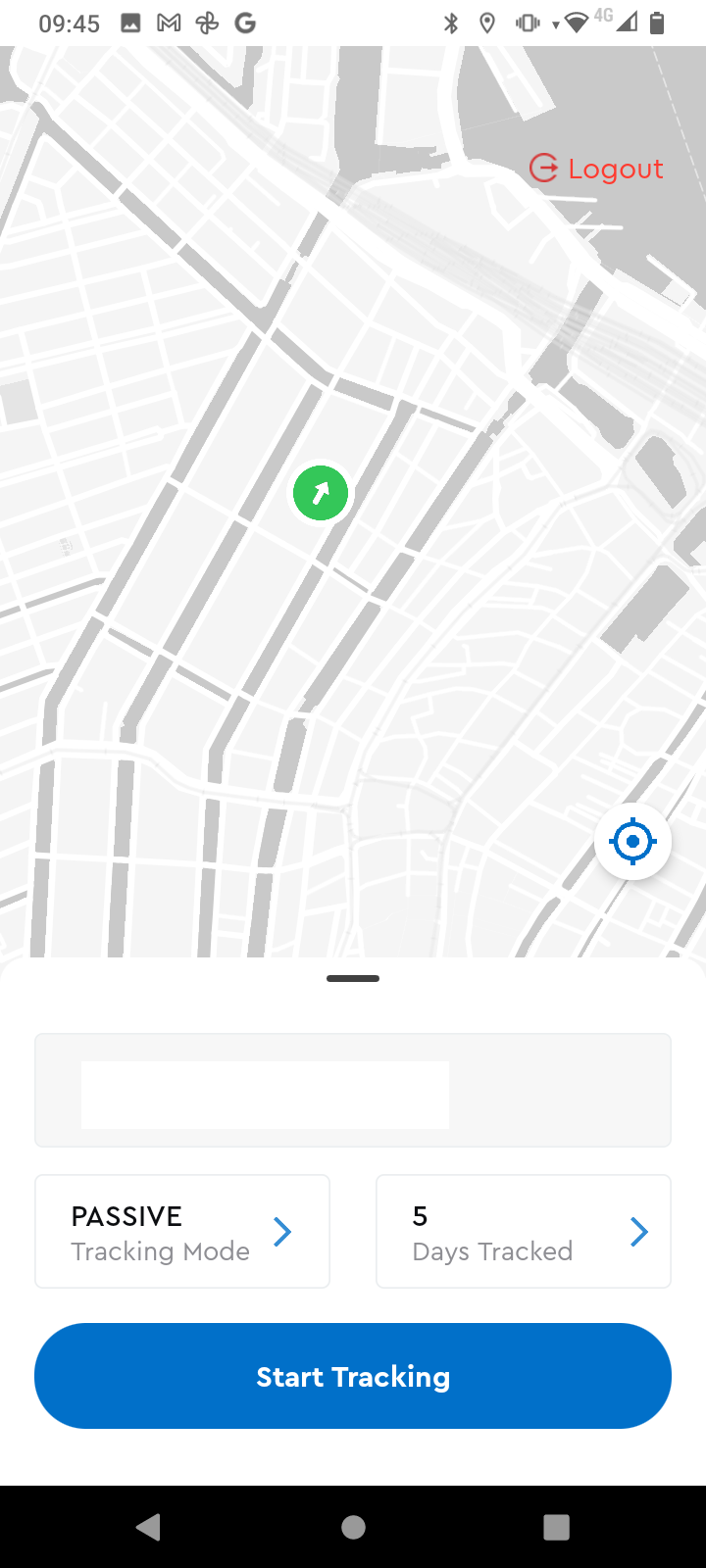Open the 5 Days Tracked card

click(524, 1232)
